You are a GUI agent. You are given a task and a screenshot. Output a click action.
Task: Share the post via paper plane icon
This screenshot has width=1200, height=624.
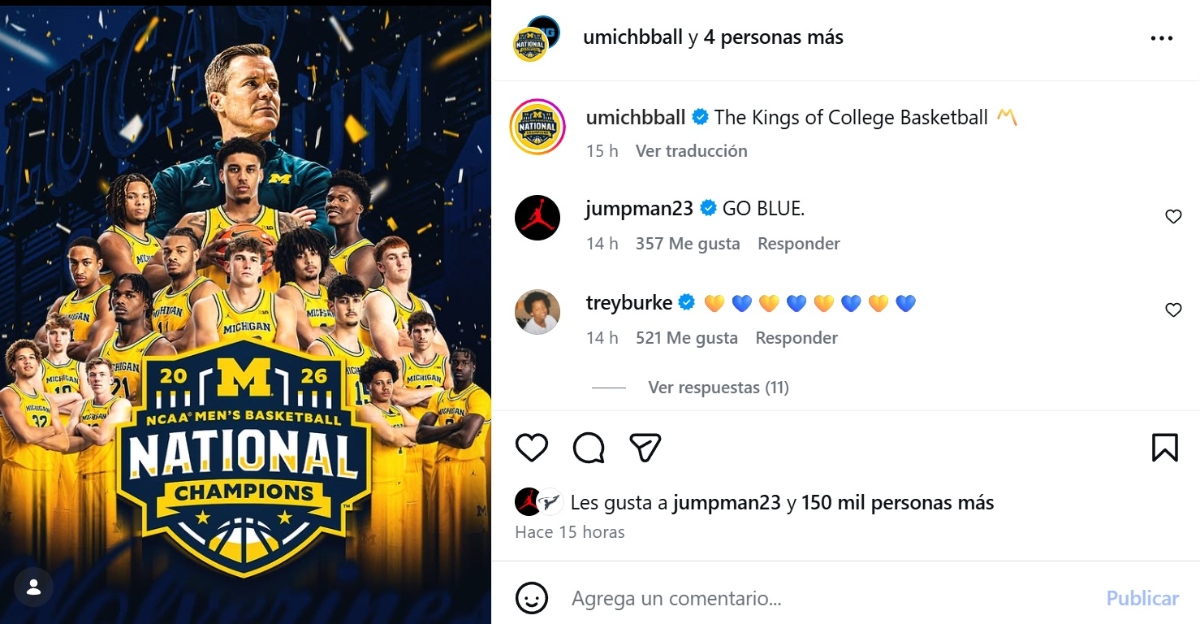pyautogui.click(x=646, y=447)
